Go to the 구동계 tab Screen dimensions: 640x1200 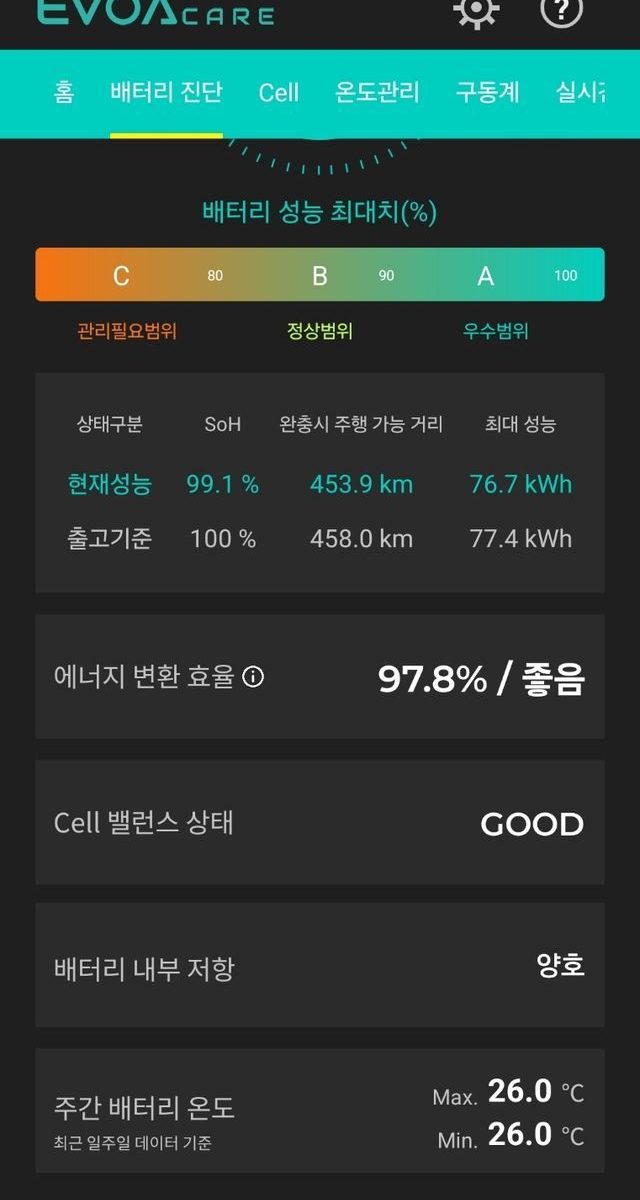[x=488, y=92]
